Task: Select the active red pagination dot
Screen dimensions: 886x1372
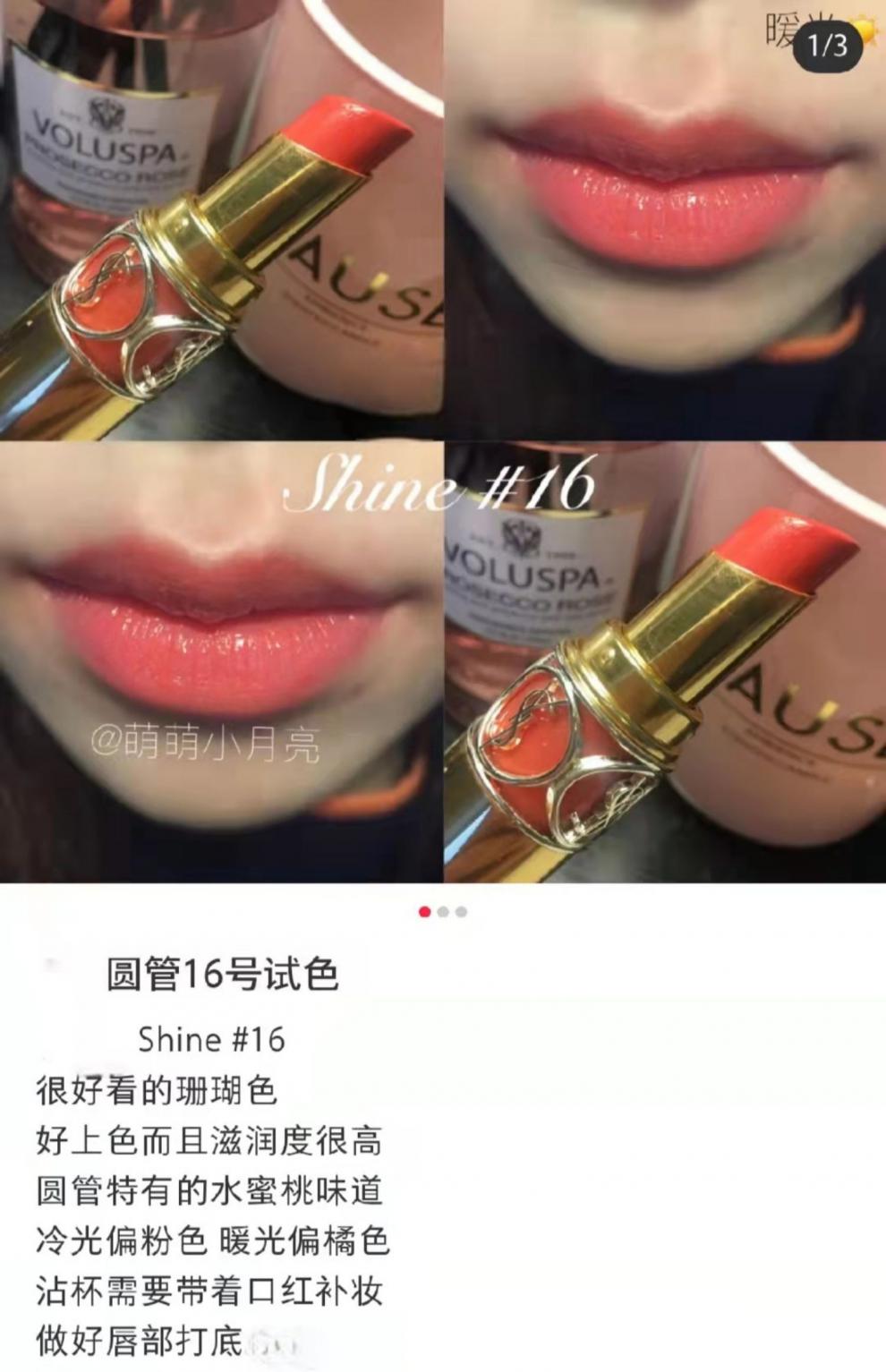Action: pos(422,910)
